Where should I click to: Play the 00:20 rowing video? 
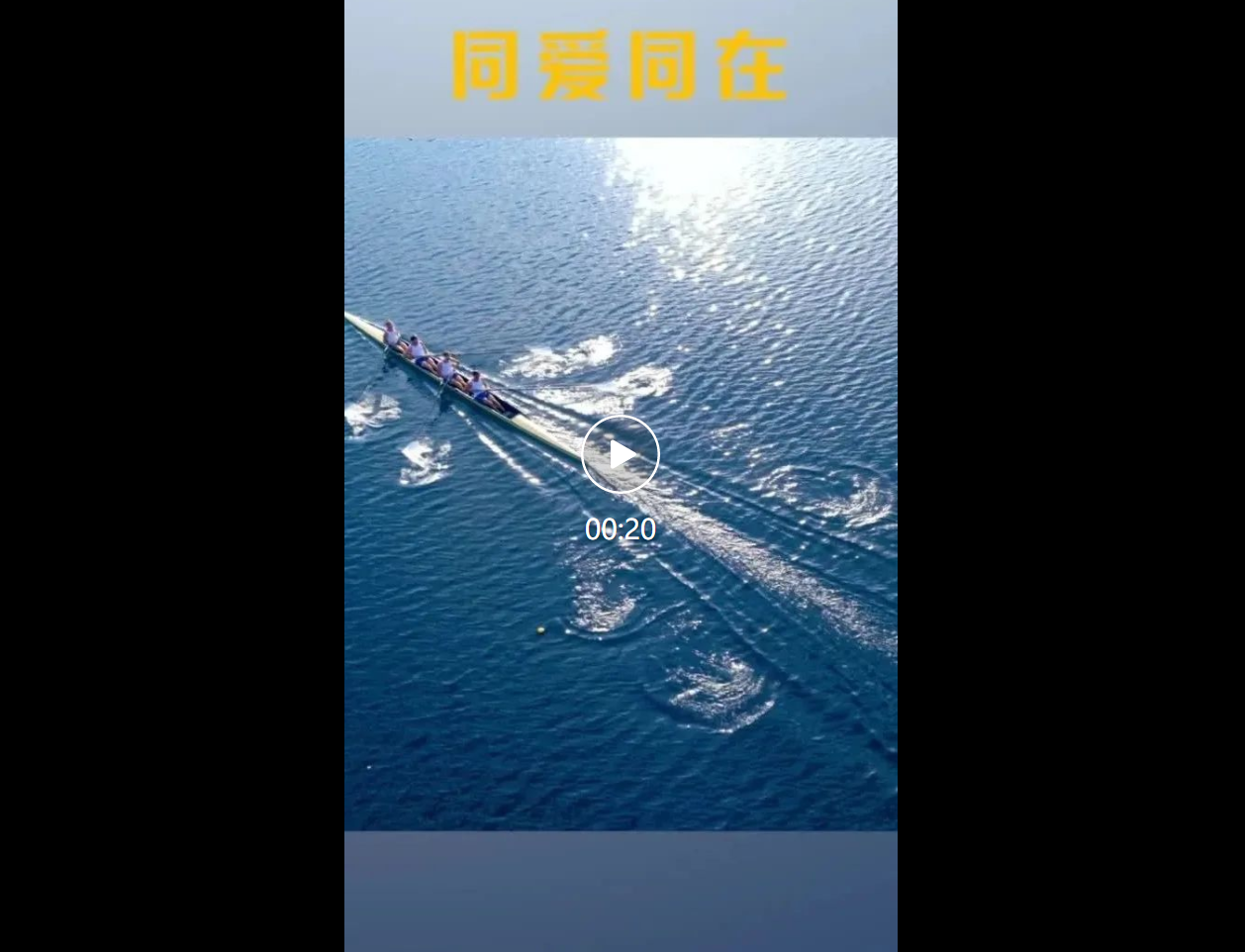[621, 454]
